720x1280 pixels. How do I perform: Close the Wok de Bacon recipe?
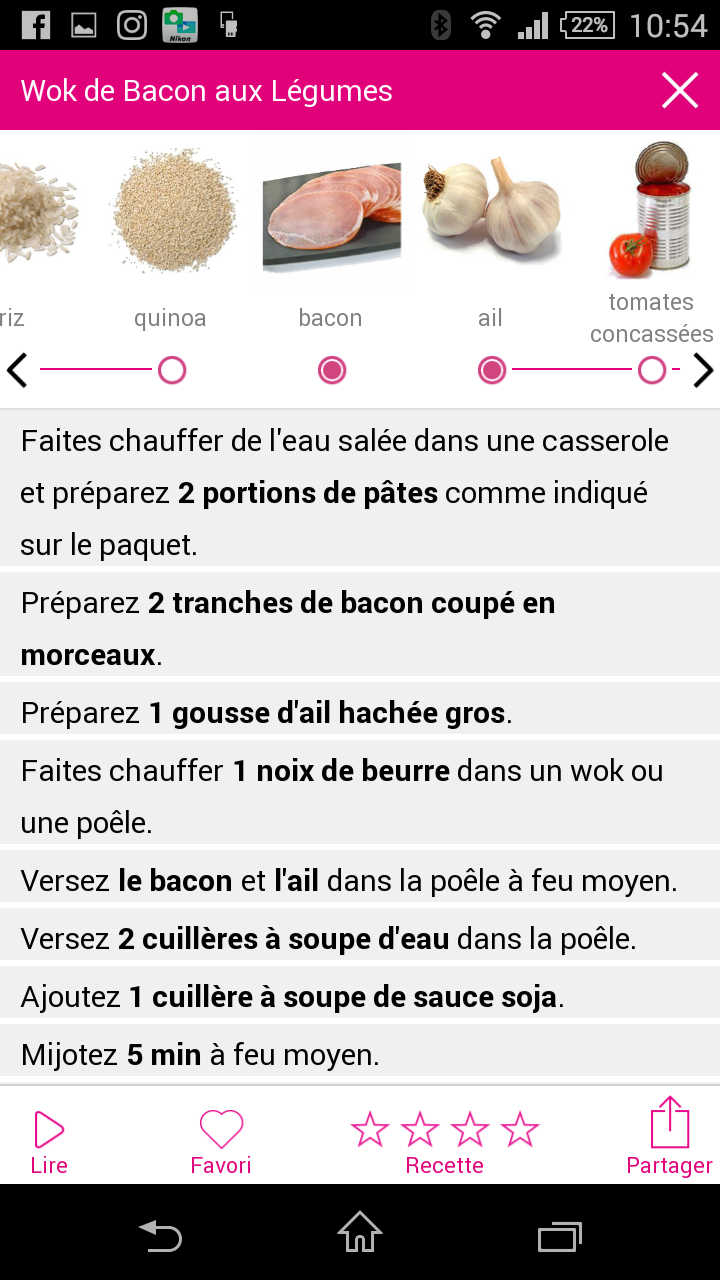(680, 91)
